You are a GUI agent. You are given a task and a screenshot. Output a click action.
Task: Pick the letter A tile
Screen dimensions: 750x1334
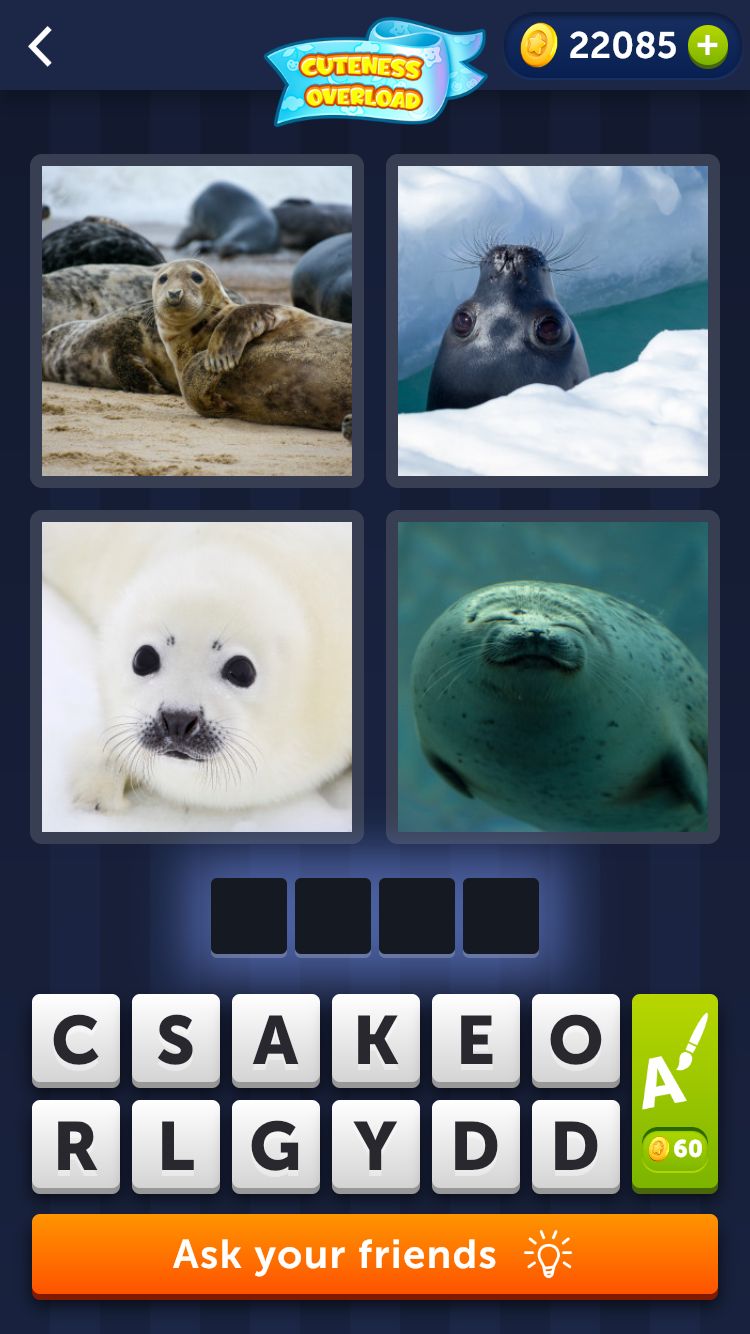(276, 1041)
